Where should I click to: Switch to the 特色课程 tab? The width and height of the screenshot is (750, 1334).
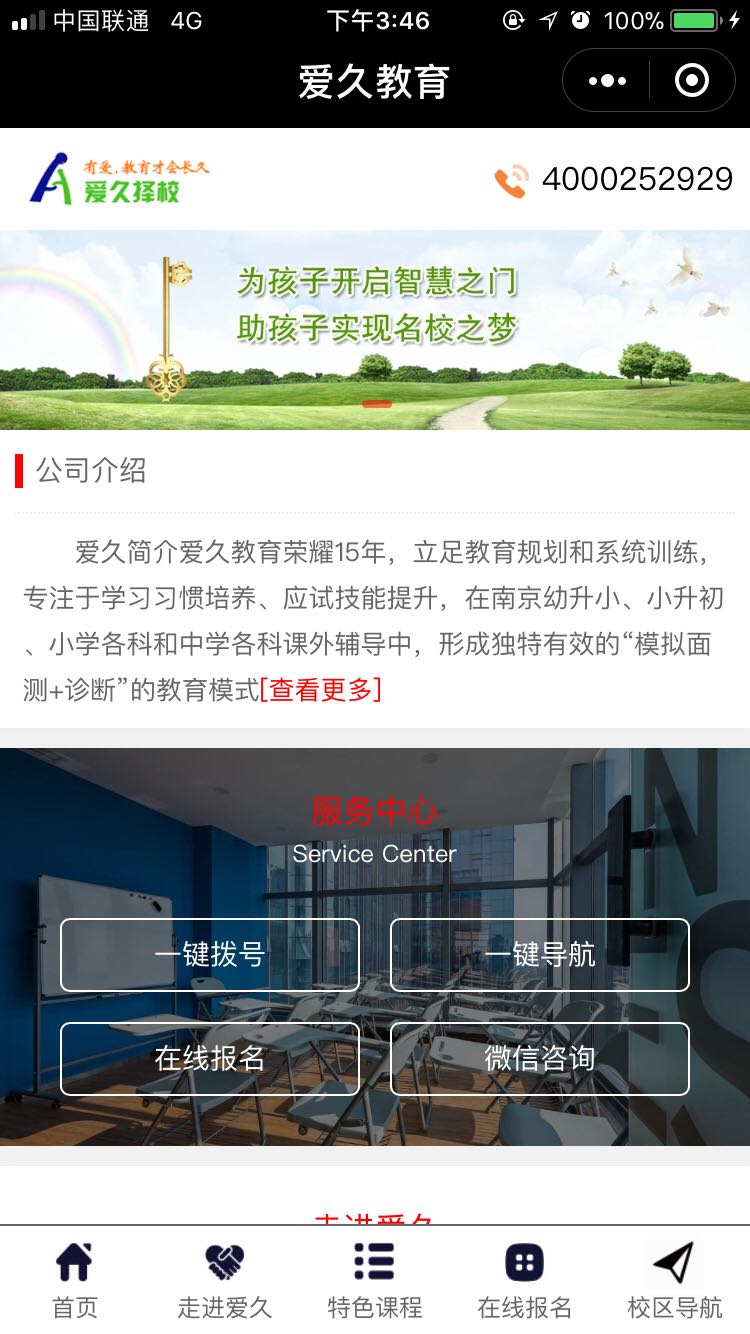[375, 1280]
